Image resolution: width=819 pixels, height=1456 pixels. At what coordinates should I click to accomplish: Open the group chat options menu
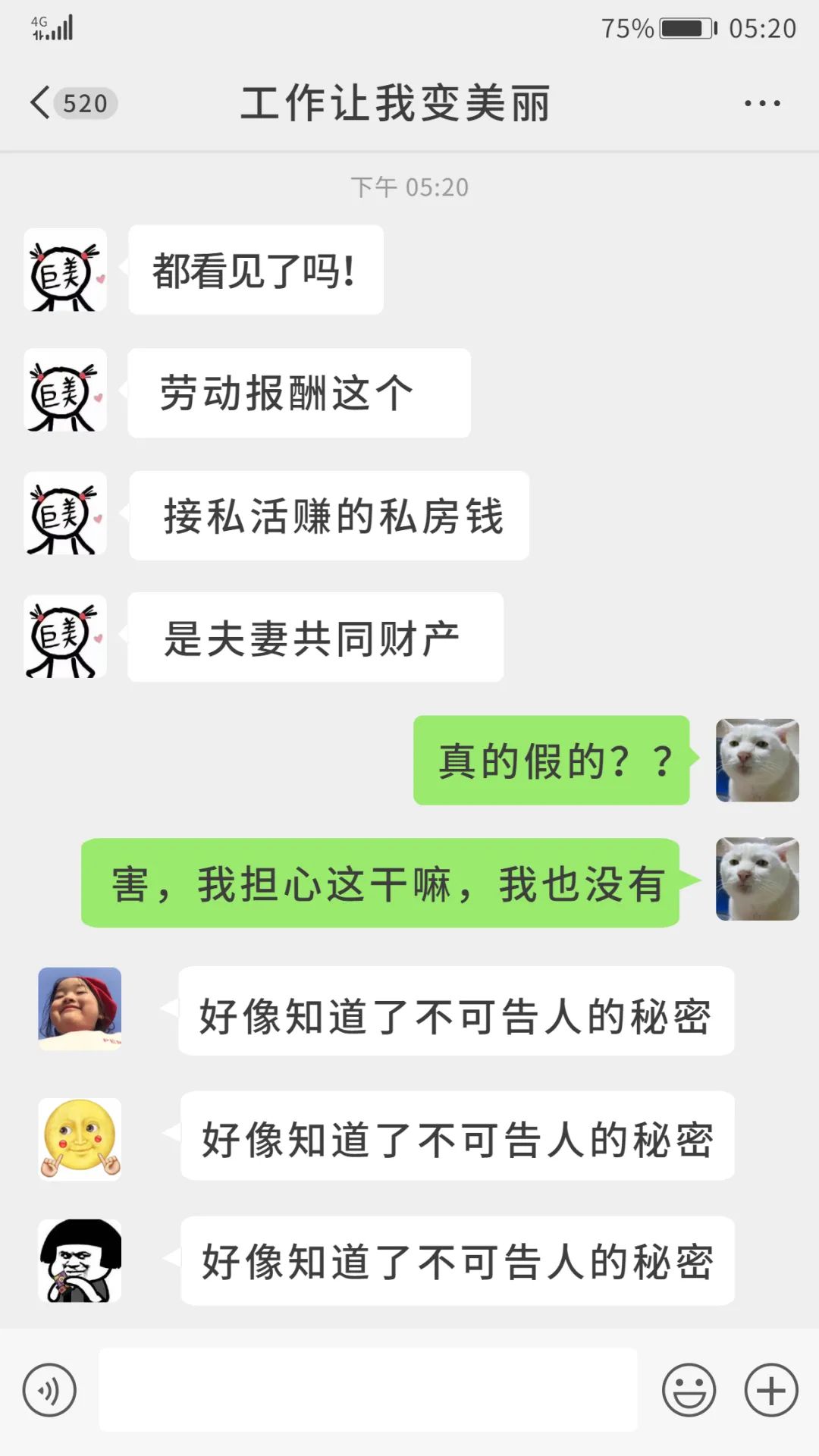761,103
